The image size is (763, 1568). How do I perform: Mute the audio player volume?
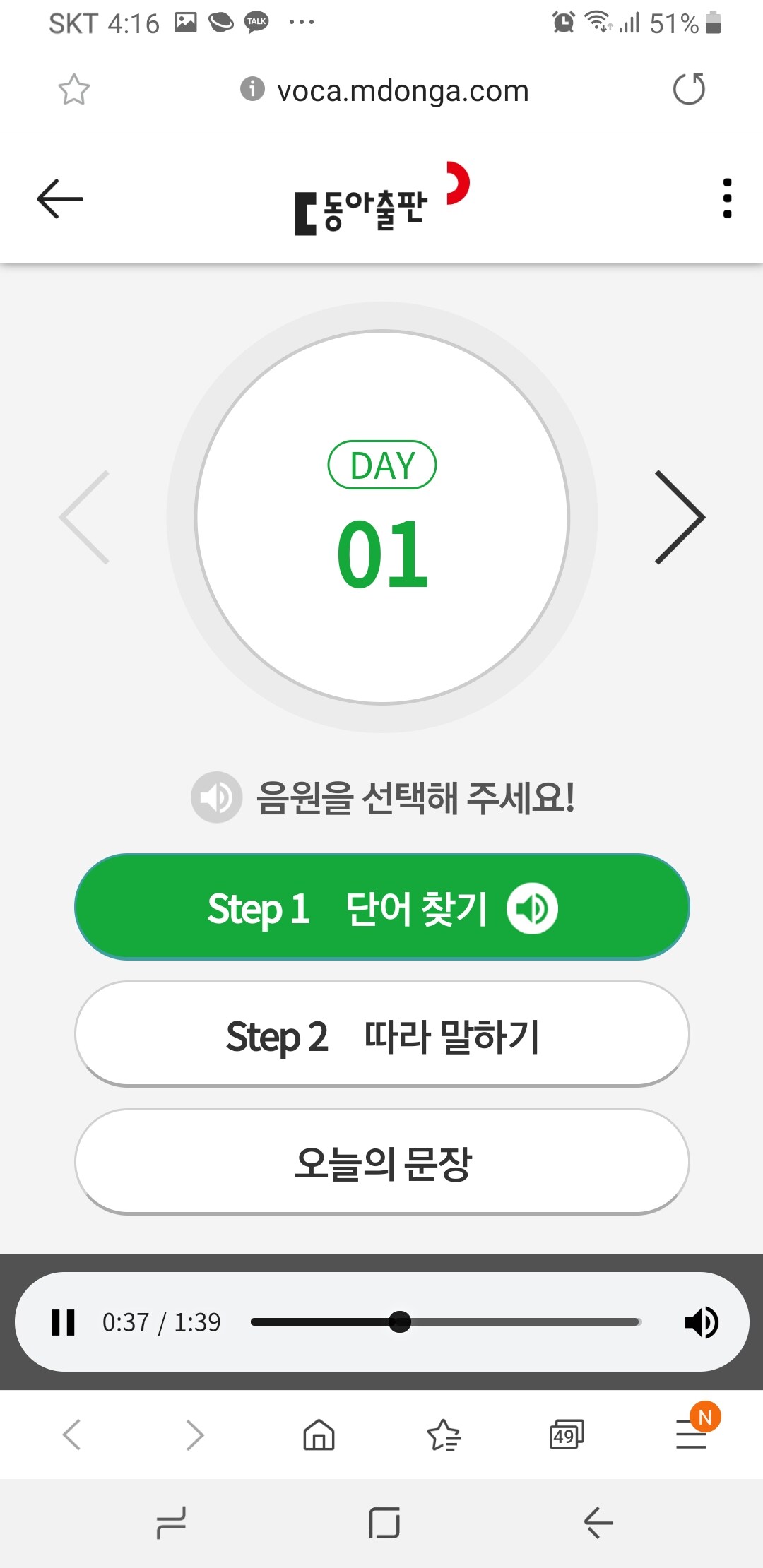[702, 1322]
